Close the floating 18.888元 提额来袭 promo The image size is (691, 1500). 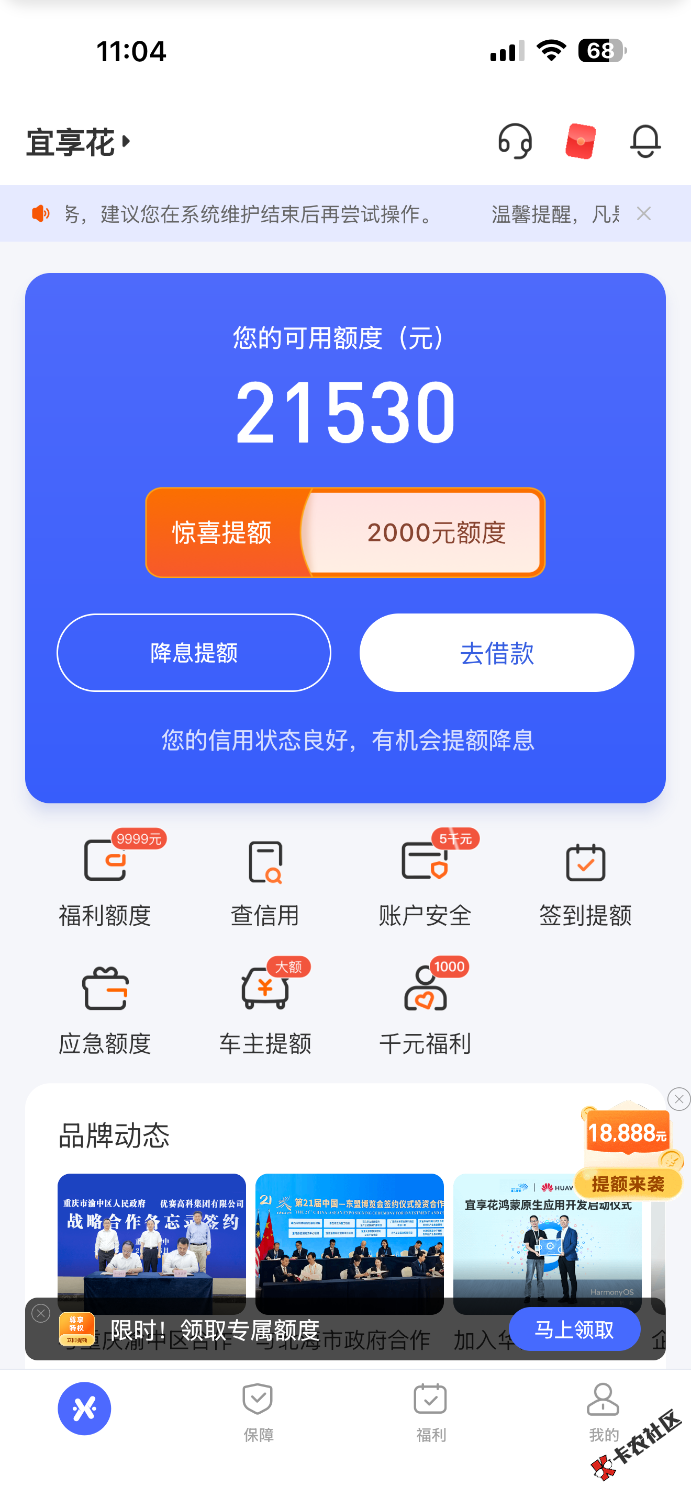coord(679,1099)
